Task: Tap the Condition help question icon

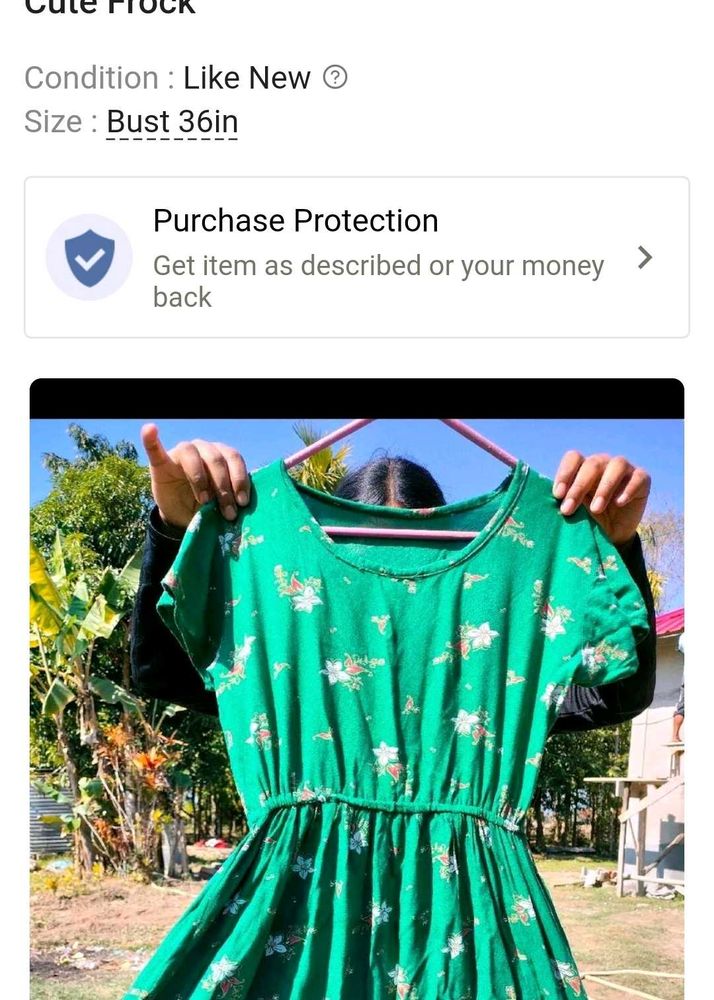Action: click(336, 77)
